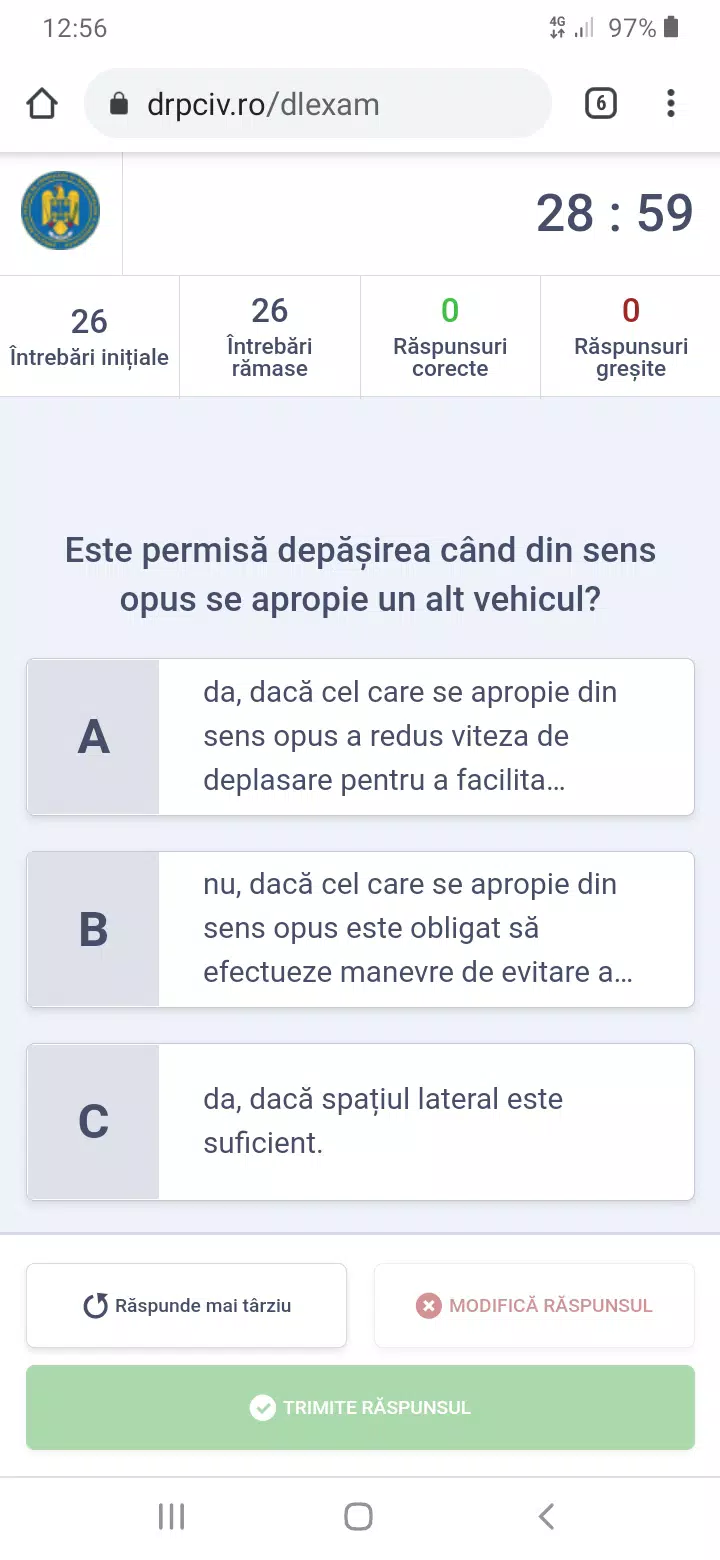Open Android recent apps button
Viewport: 720px width, 1560px height.
tap(171, 1516)
